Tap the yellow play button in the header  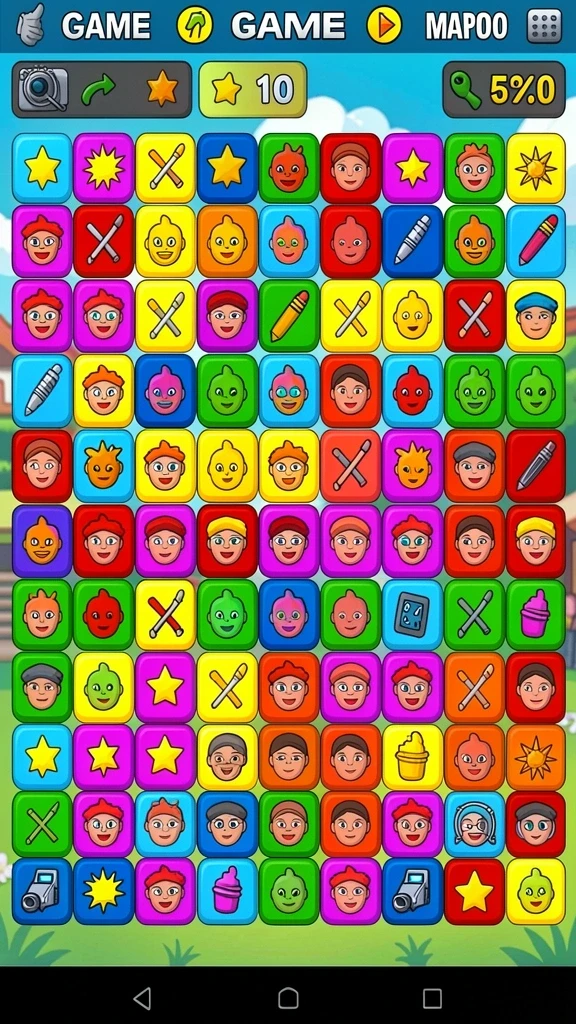click(x=384, y=25)
